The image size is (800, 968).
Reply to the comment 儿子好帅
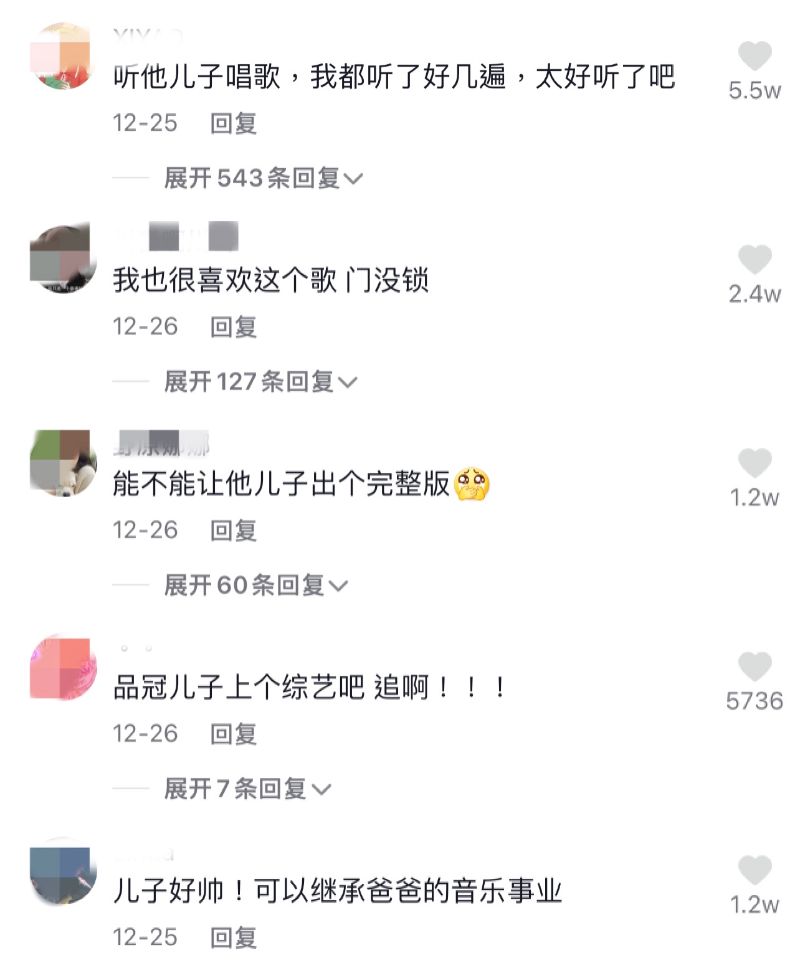click(233, 937)
